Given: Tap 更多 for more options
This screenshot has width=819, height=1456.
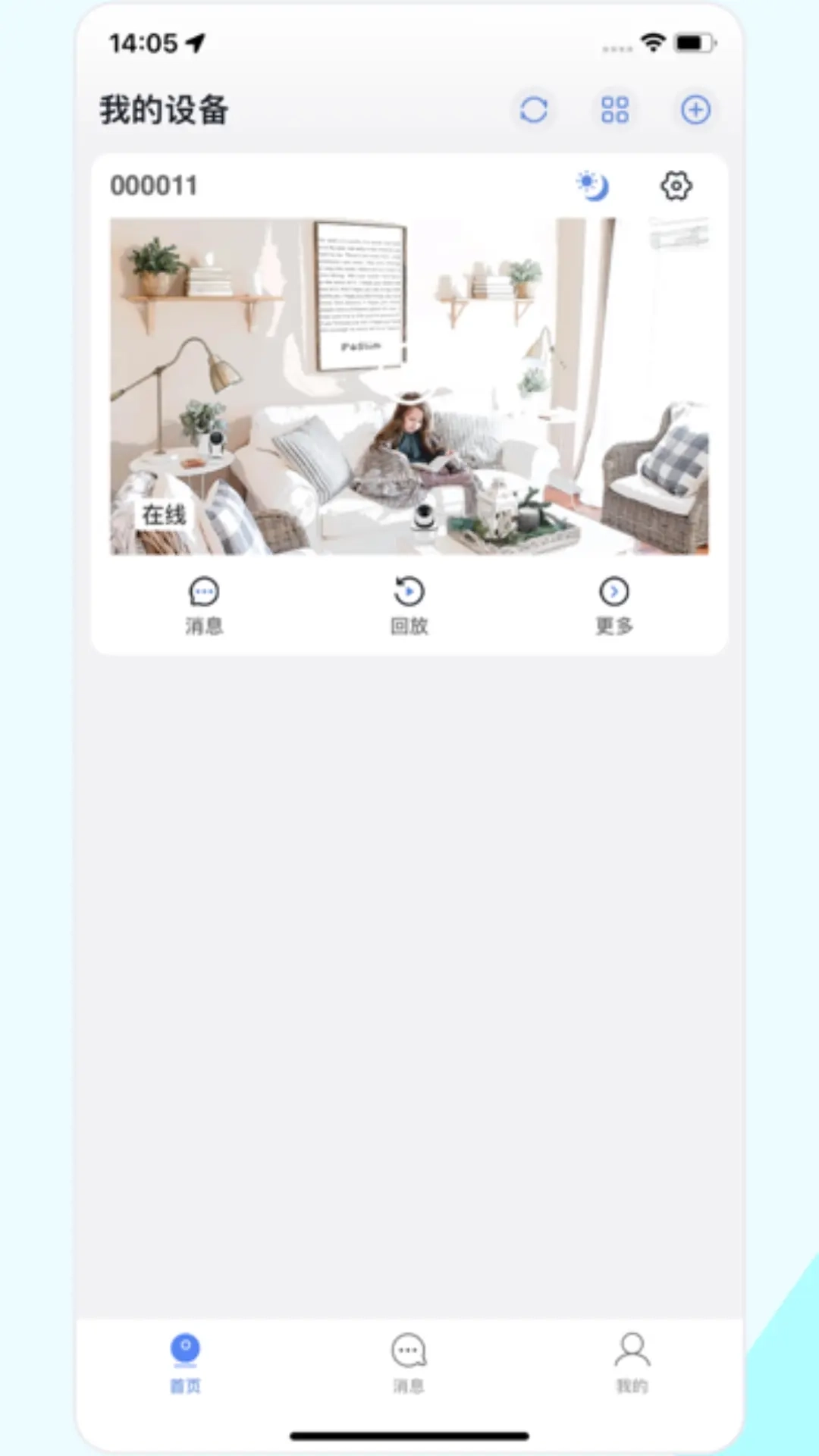Looking at the screenshot, I should point(614,605).
